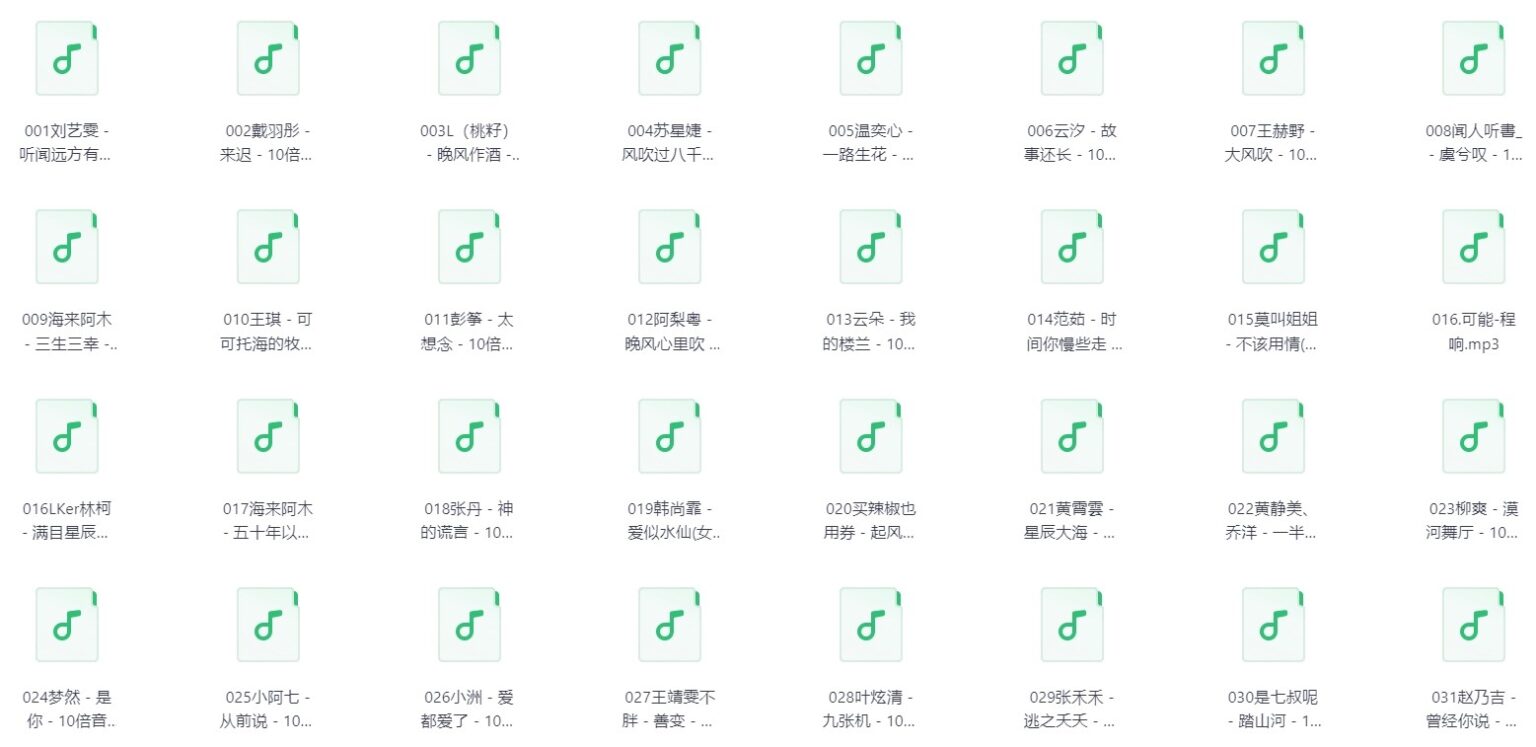Viewport: 1536px width, 747px height.
Task: Open file 021黄霄雲 星辰大海
Action: 1072,436
